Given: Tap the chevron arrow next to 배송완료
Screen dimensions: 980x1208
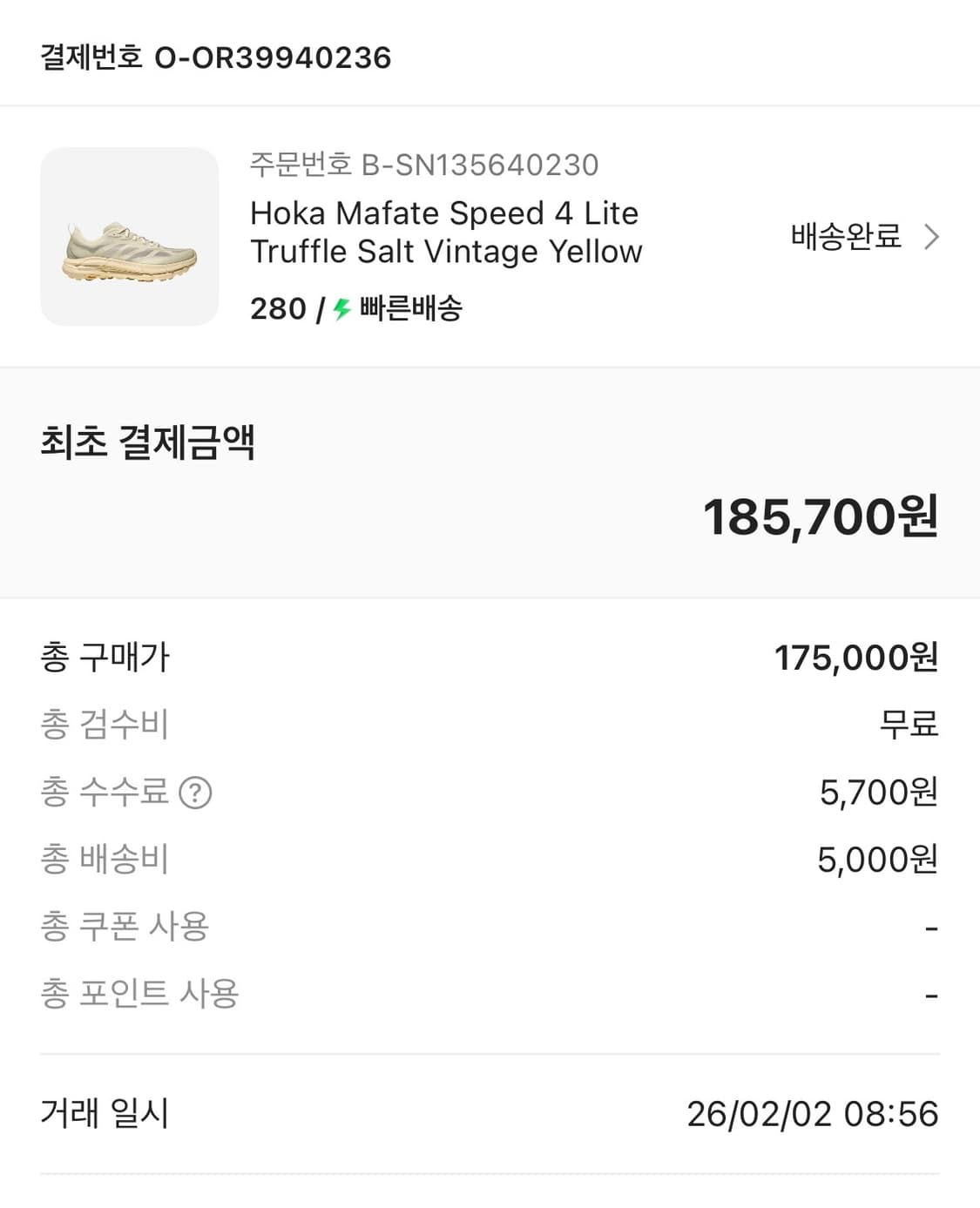Looking at the screenshot, I should pyautogui.click(x=933, y=236).
